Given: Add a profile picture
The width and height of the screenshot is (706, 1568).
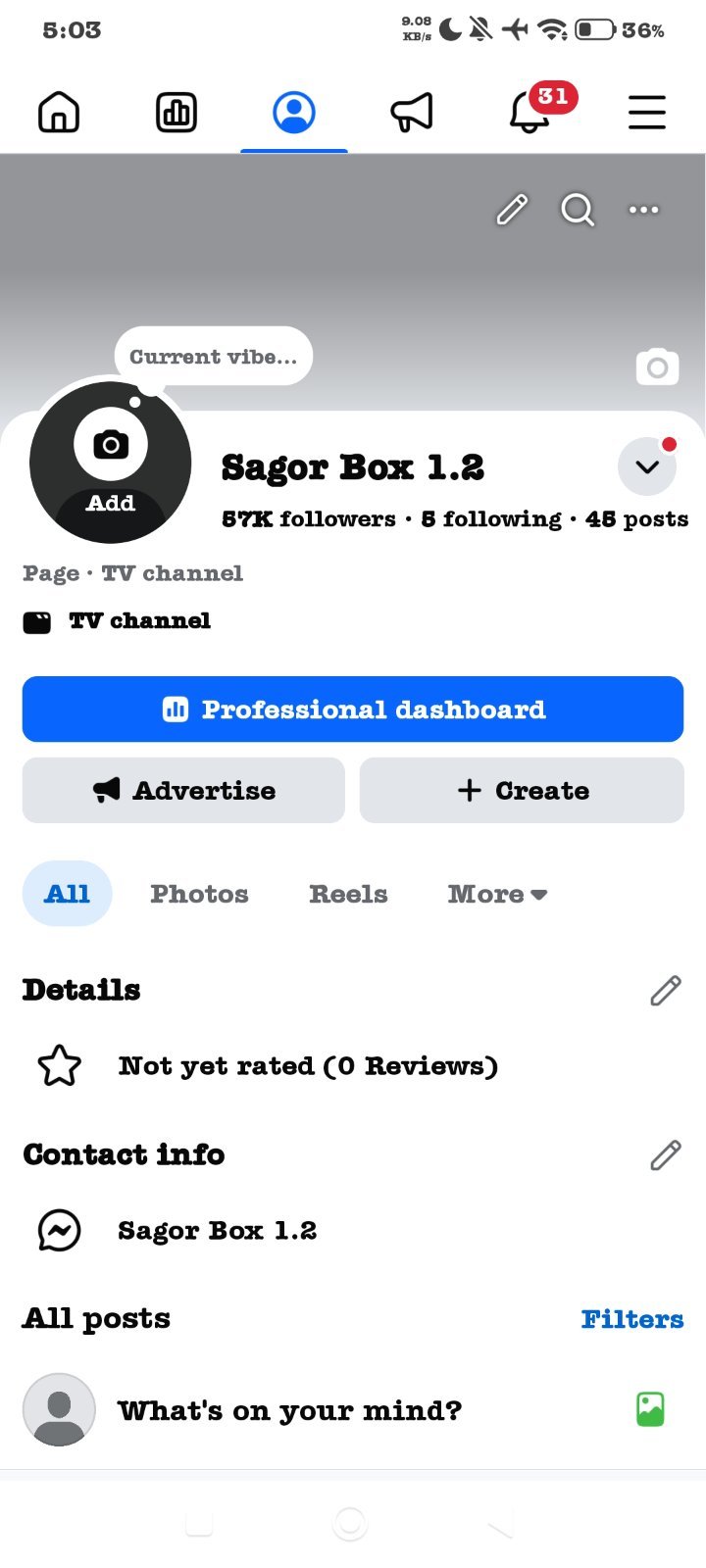Looking at the screenshot, I should coord(111,462).
